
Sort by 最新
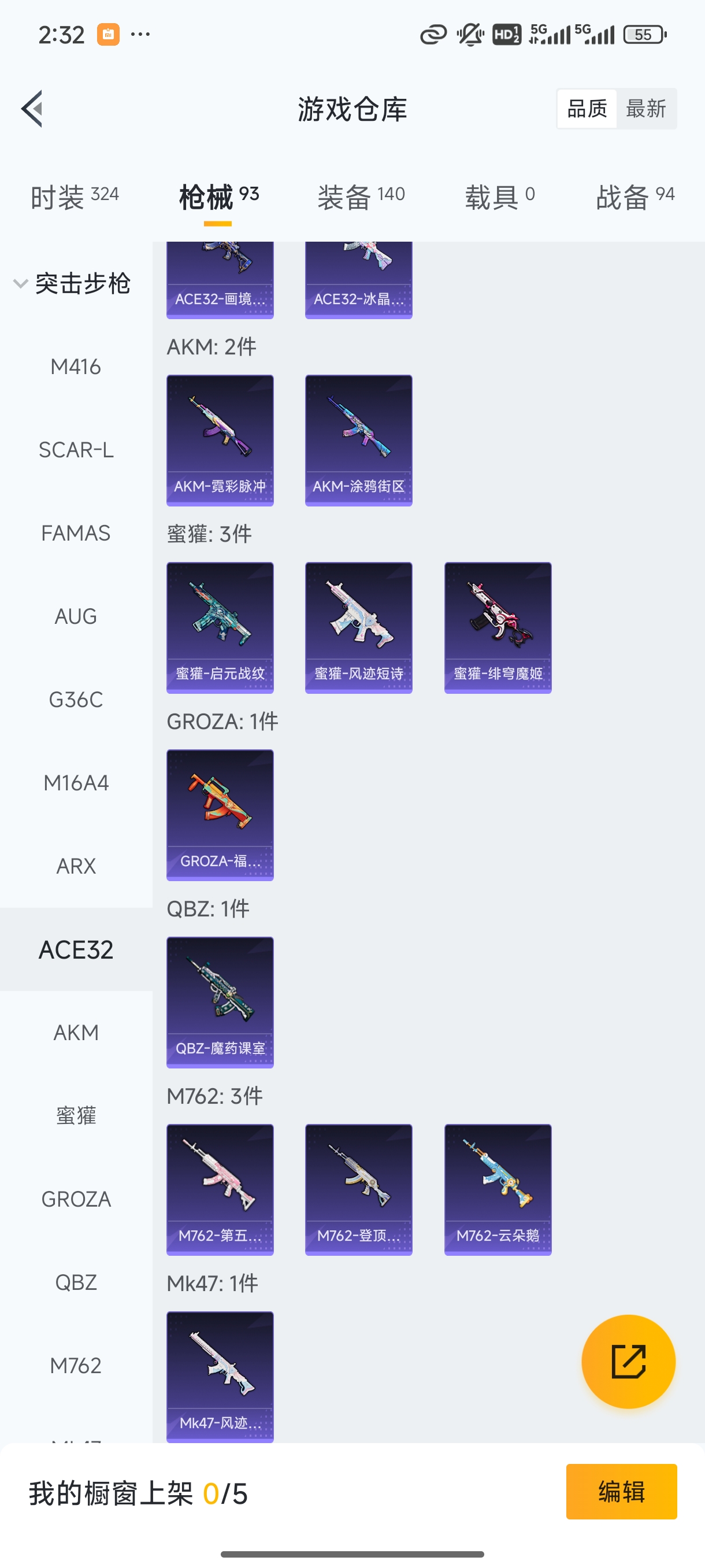point(645,109)
